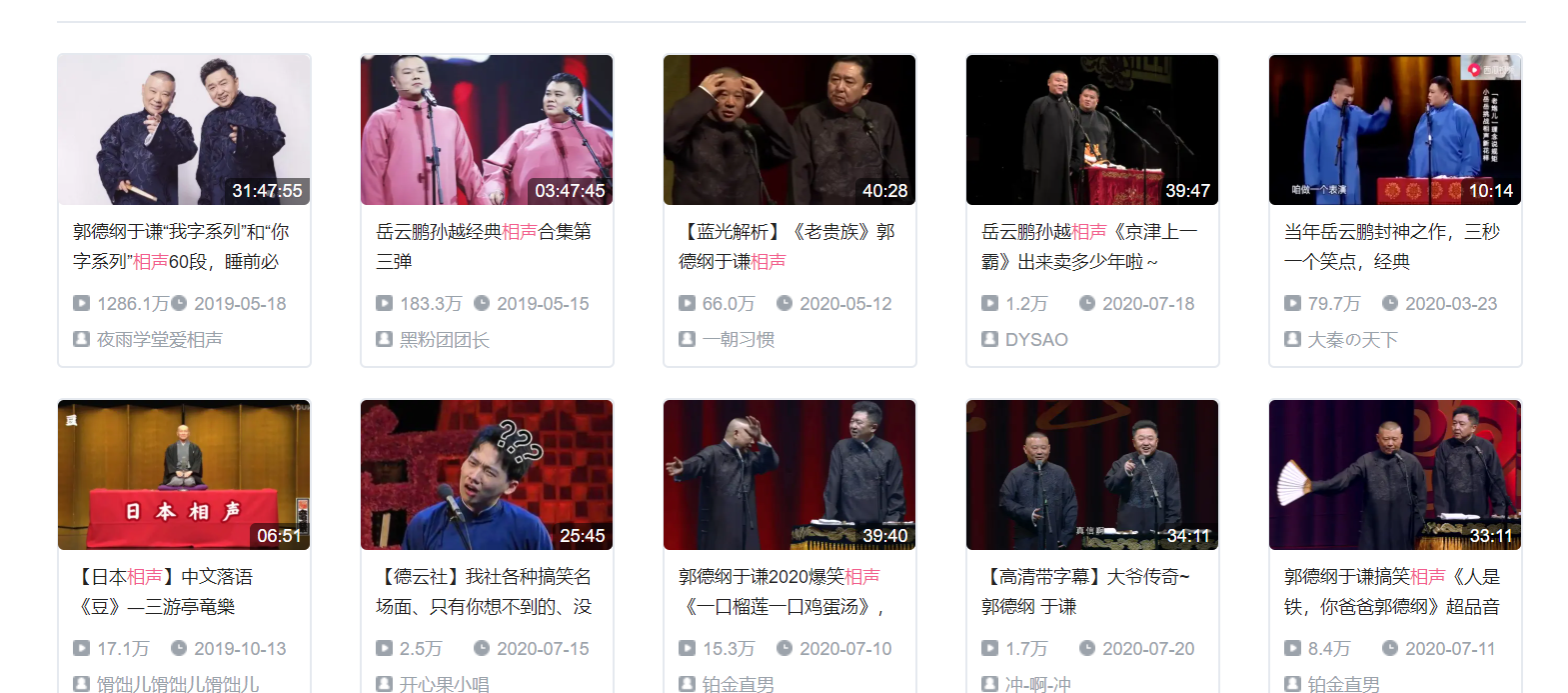This screenshot has width=1568, height=693.
Task: Visit uploader 夜雨学堂爱相声's page
Action: click(159, 340)
